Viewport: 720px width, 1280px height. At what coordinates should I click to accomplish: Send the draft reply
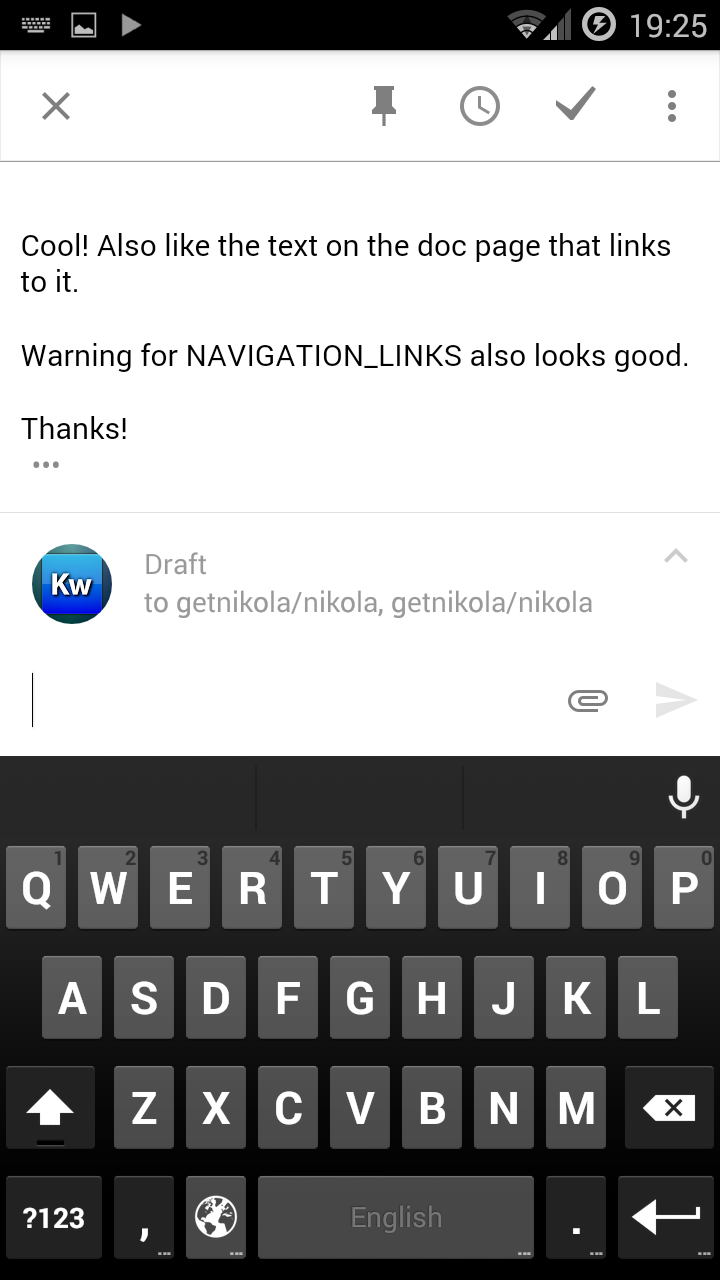pyautogui.click(x=676, y=700)
